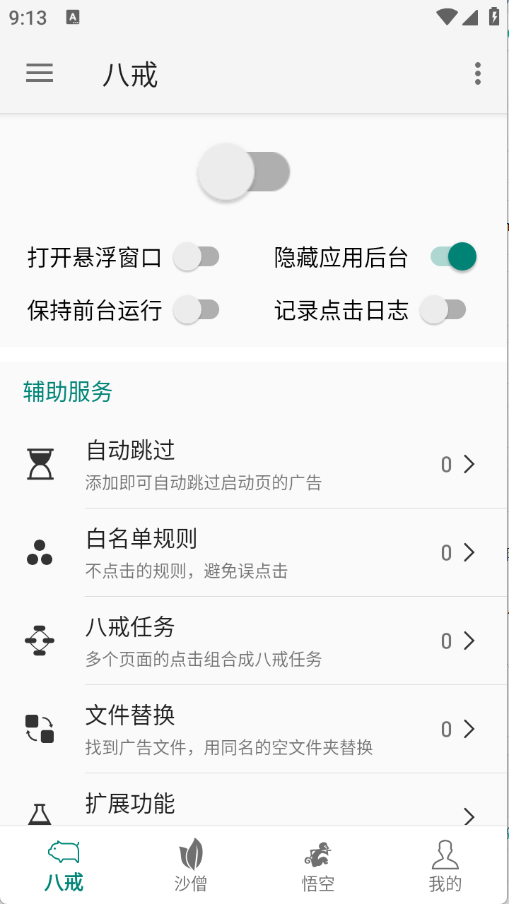Viewport: 509px width, 904px height.
Task: Select the 八戒 bottom tab
Action: pos(63,865)
